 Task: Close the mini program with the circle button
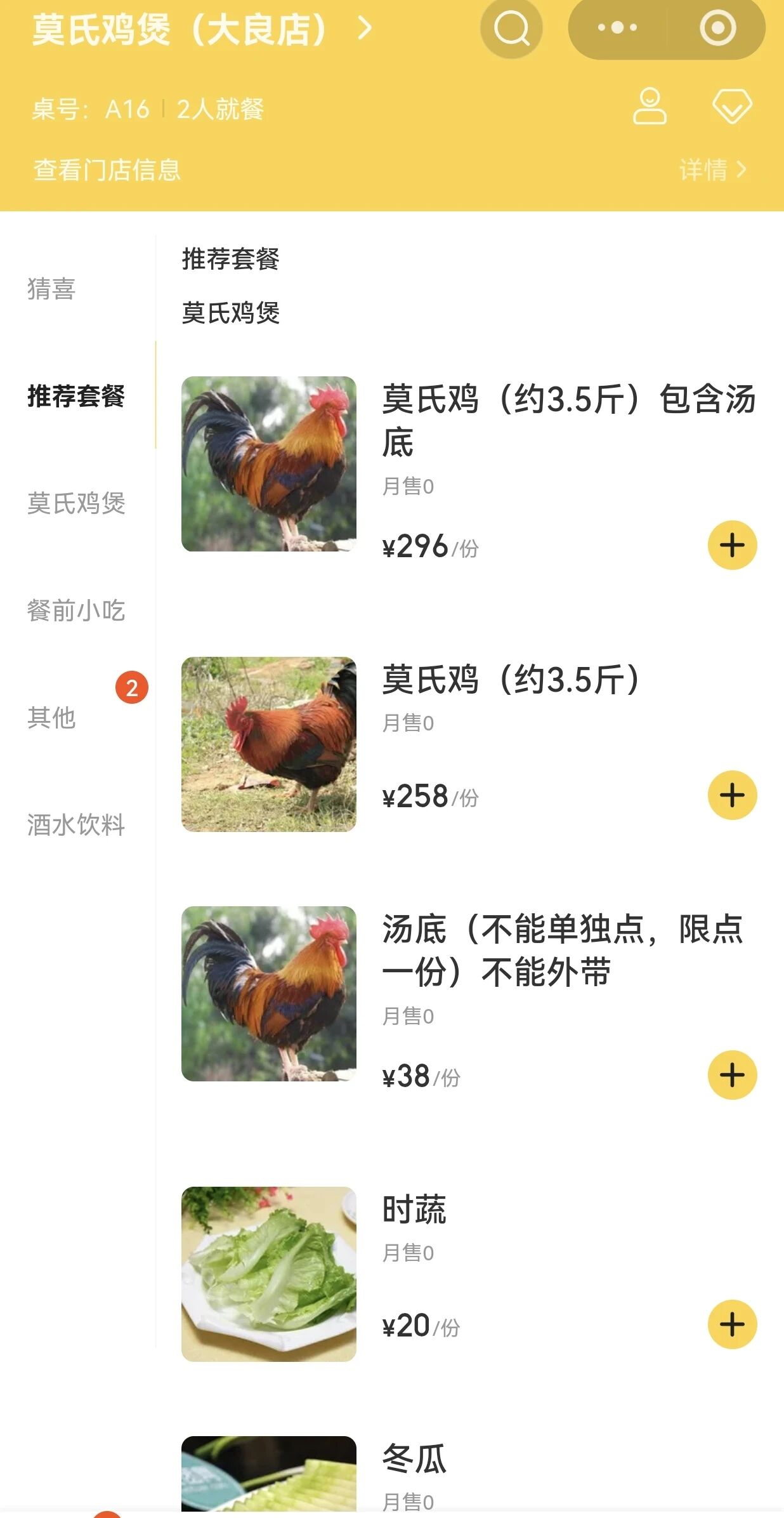pos(717,29)
